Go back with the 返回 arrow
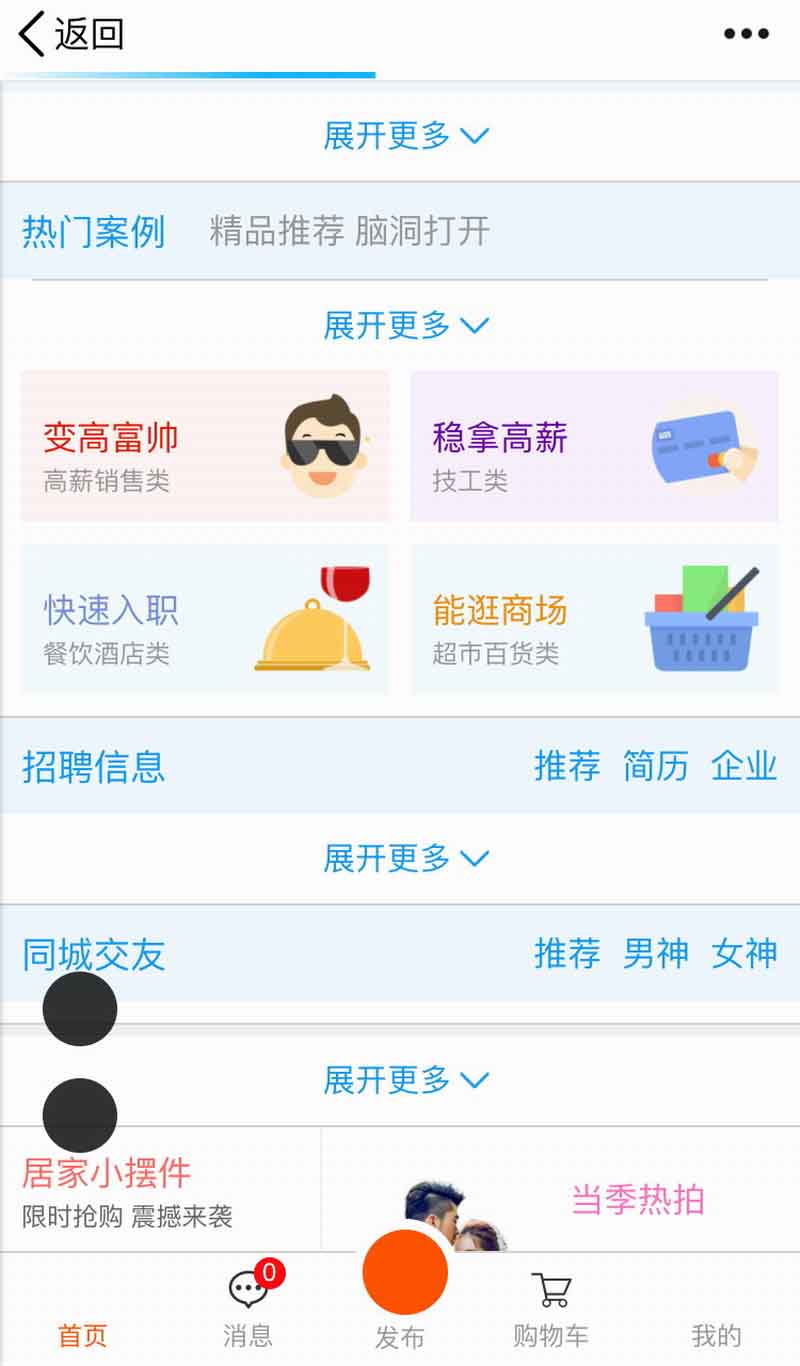Viewport: 800px width, 1366px height. click(x=70, y=34)
